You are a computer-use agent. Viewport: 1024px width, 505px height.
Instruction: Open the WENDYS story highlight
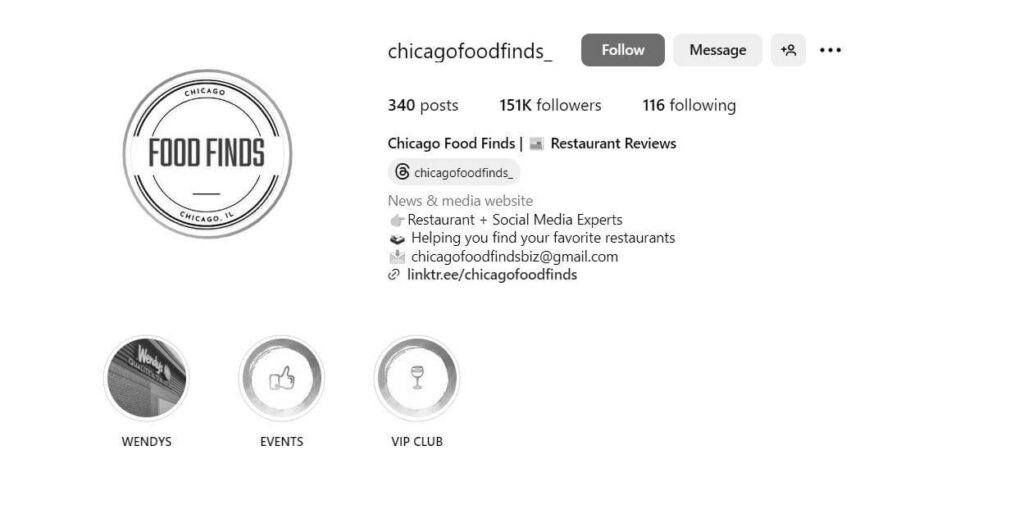(146, 378)
